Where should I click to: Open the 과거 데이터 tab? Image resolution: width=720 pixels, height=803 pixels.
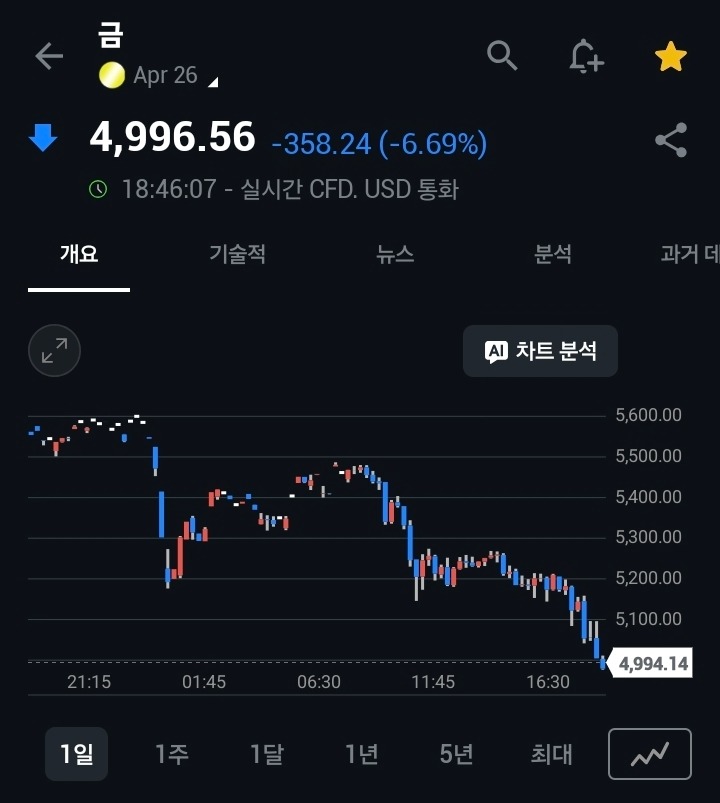pos(692,254)
